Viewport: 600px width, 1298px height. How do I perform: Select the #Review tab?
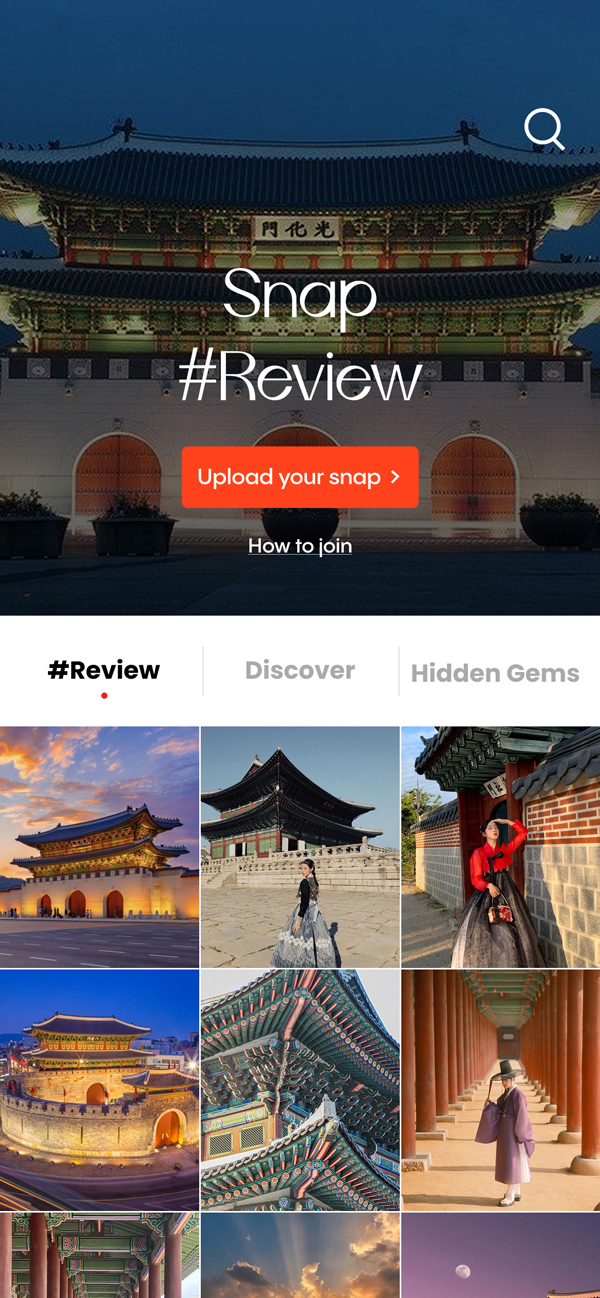104,670
